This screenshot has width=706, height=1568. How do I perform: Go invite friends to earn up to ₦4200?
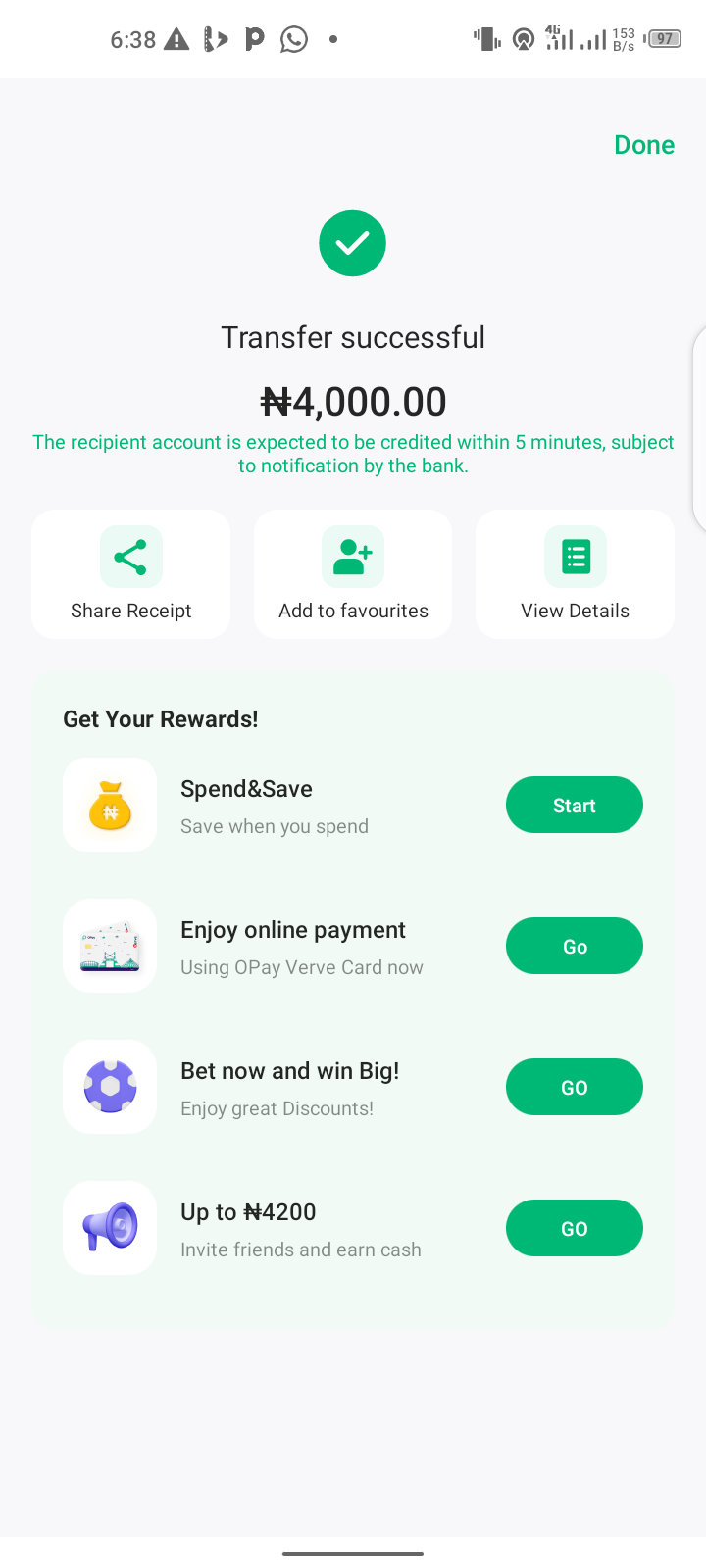[x=574, y=1228]
